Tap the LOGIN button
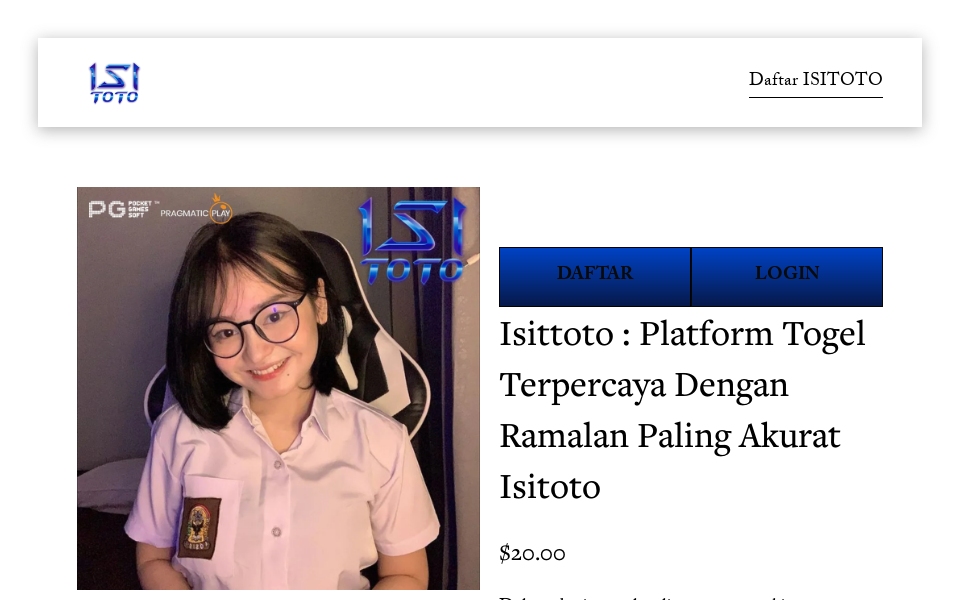The height and width of the screenshot is (600, 960). [x=787, y=276]
